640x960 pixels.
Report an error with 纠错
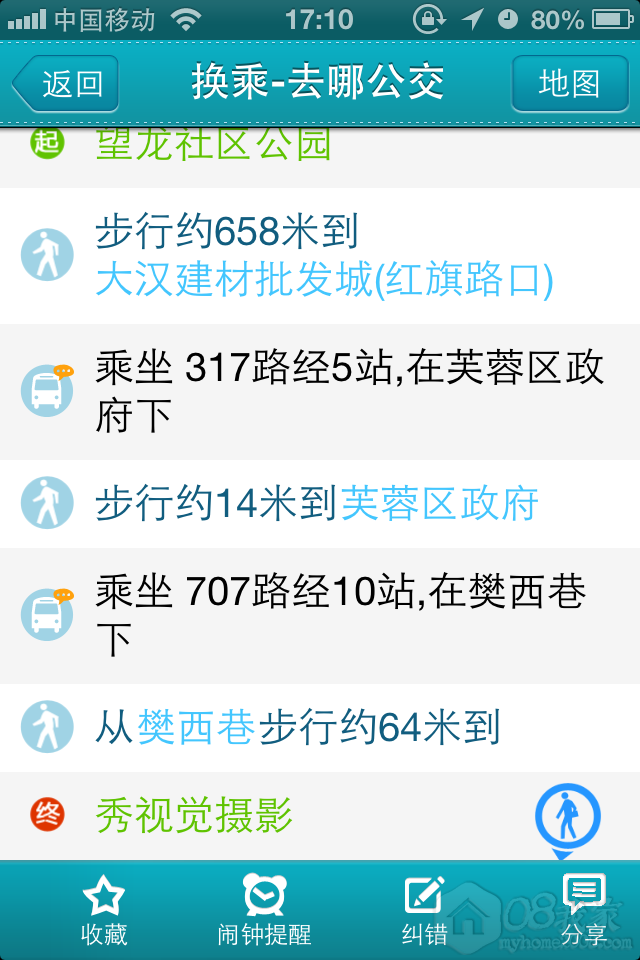click(424, 910)
